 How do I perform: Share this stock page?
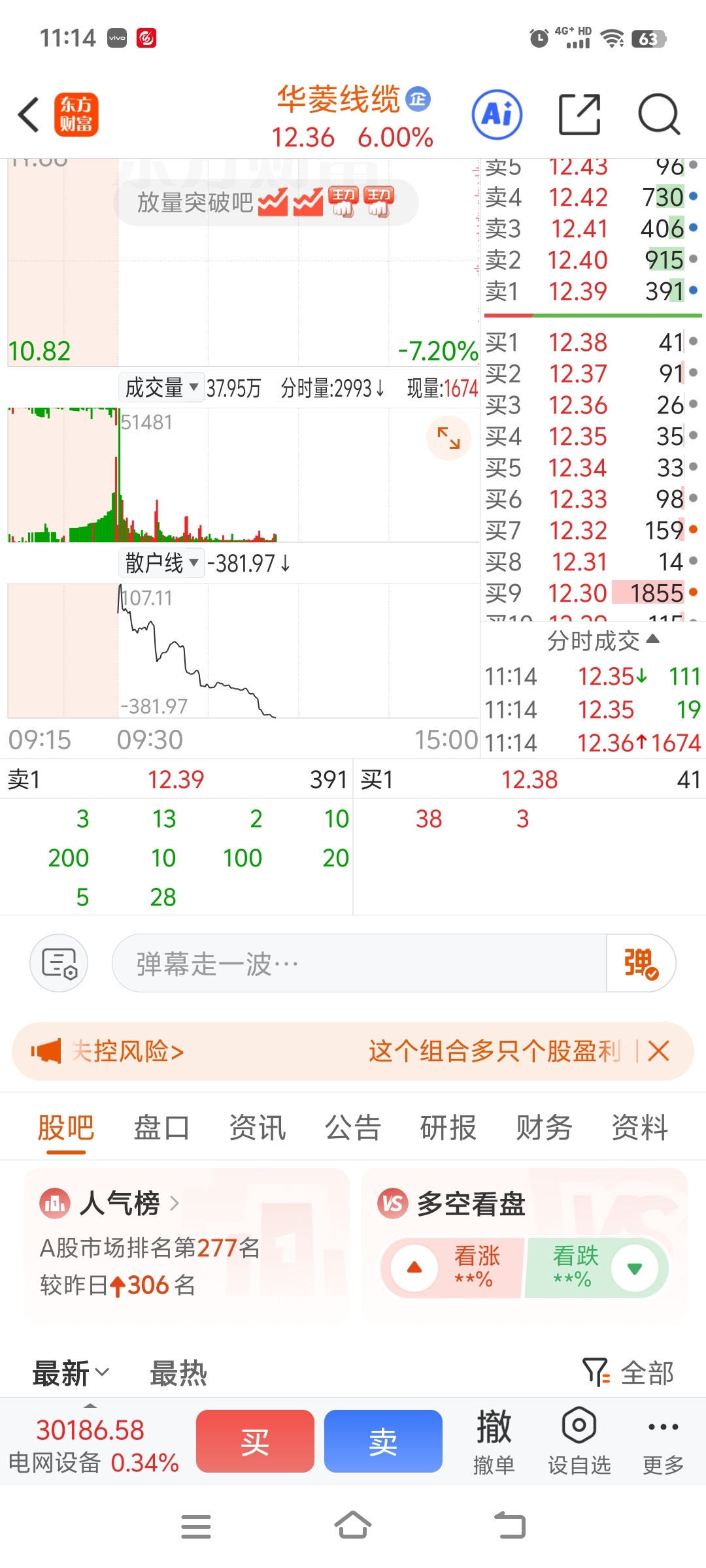pos(580,115)
